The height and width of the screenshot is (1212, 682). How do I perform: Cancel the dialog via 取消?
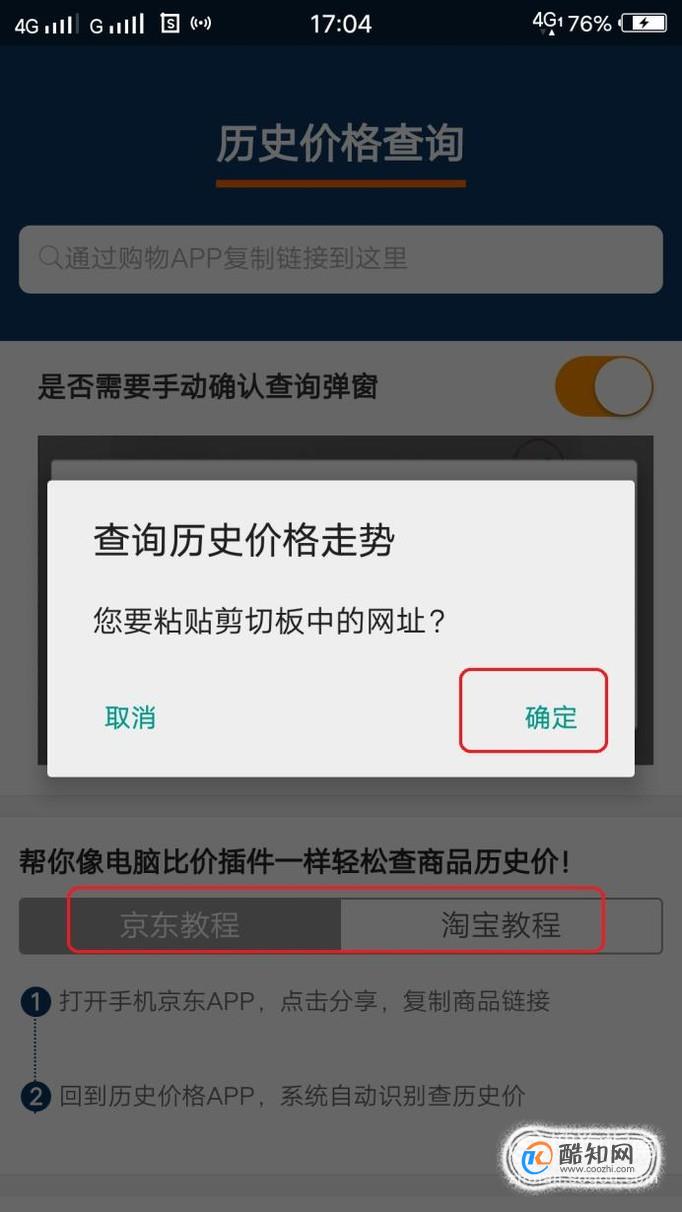[x=130, y=717]
